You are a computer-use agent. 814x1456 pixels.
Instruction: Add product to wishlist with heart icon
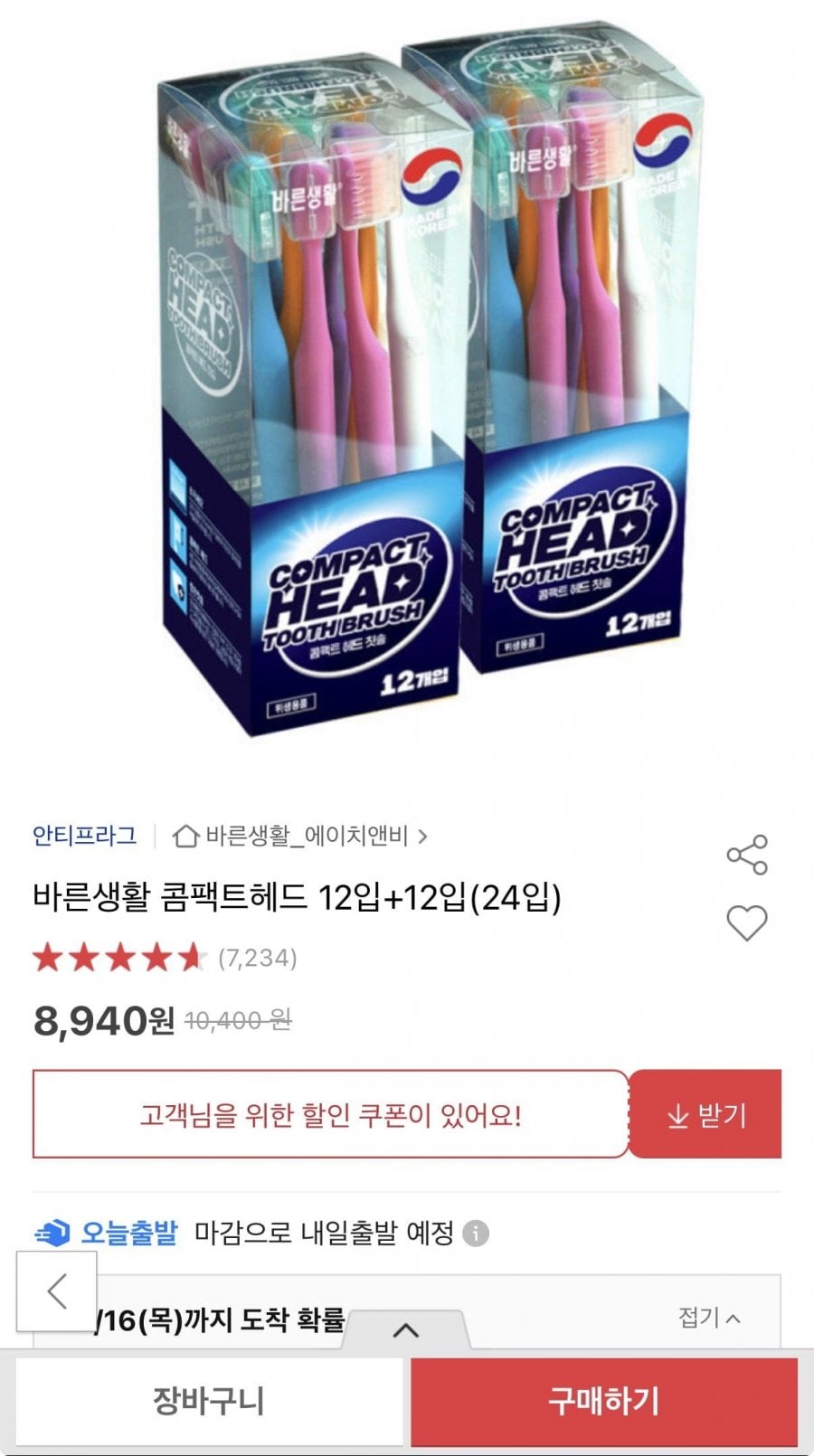(747, 922)
